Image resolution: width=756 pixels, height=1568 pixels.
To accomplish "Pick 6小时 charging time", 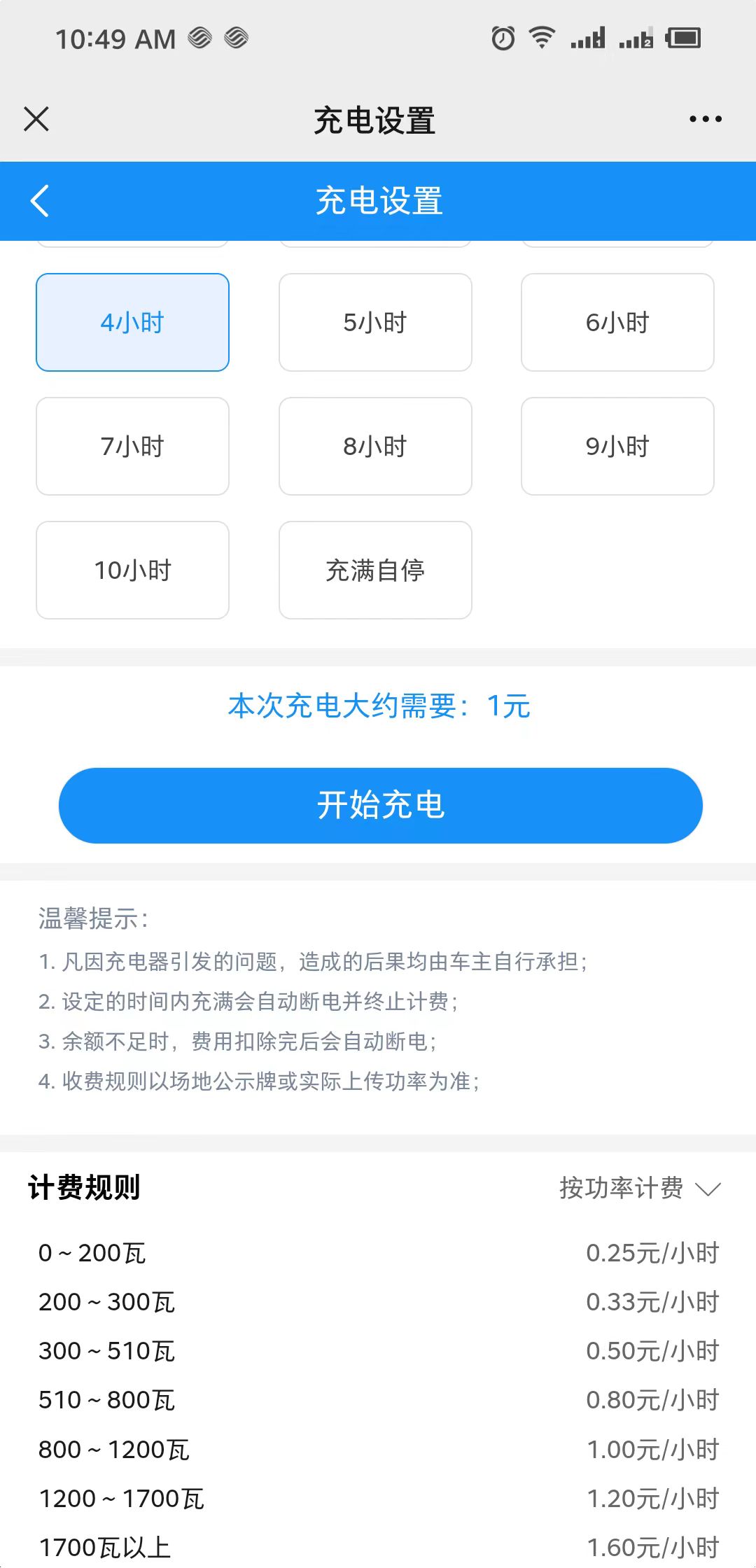I will pyautogui.click(x=617, y=322).
